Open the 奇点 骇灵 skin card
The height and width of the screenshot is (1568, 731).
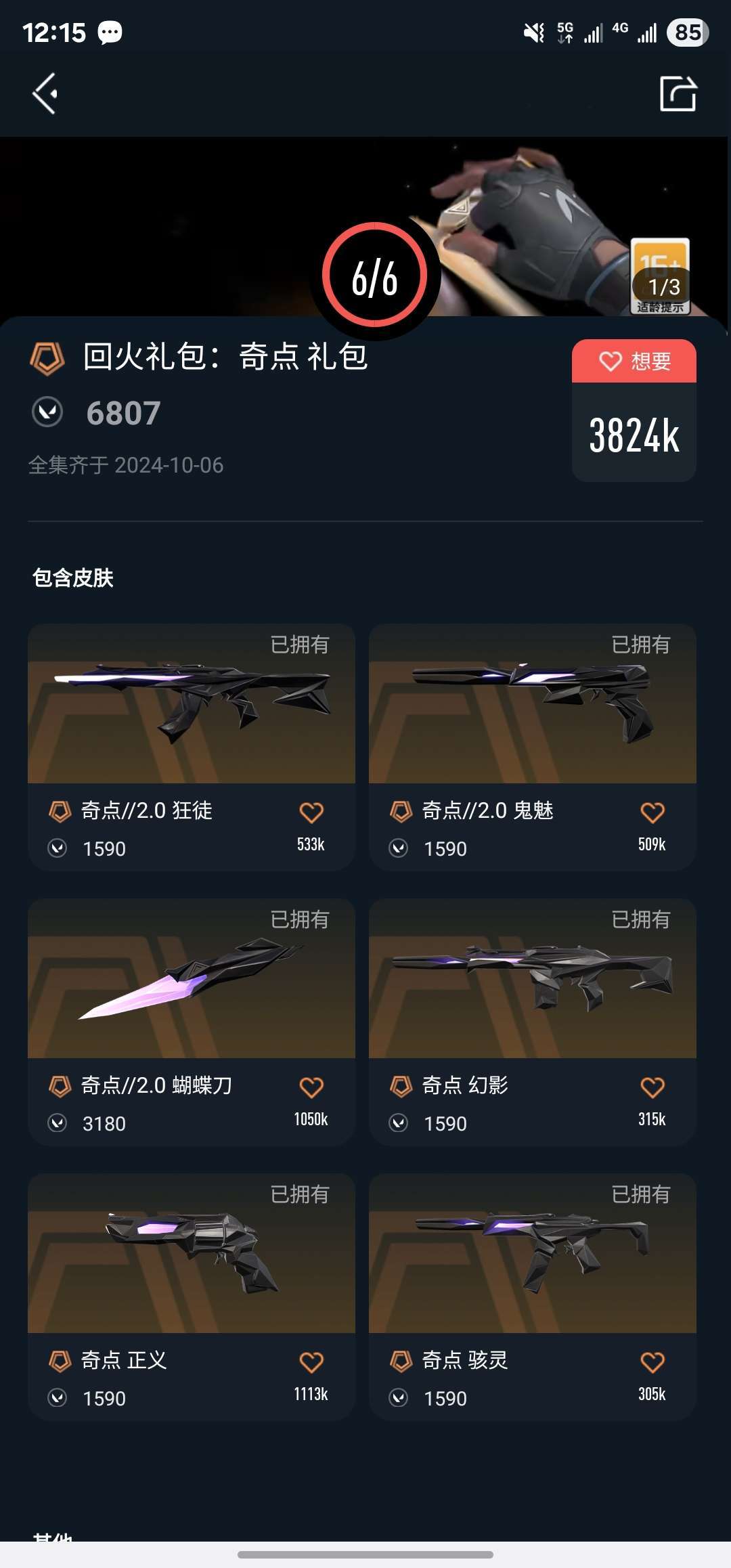coord(533,1297)
